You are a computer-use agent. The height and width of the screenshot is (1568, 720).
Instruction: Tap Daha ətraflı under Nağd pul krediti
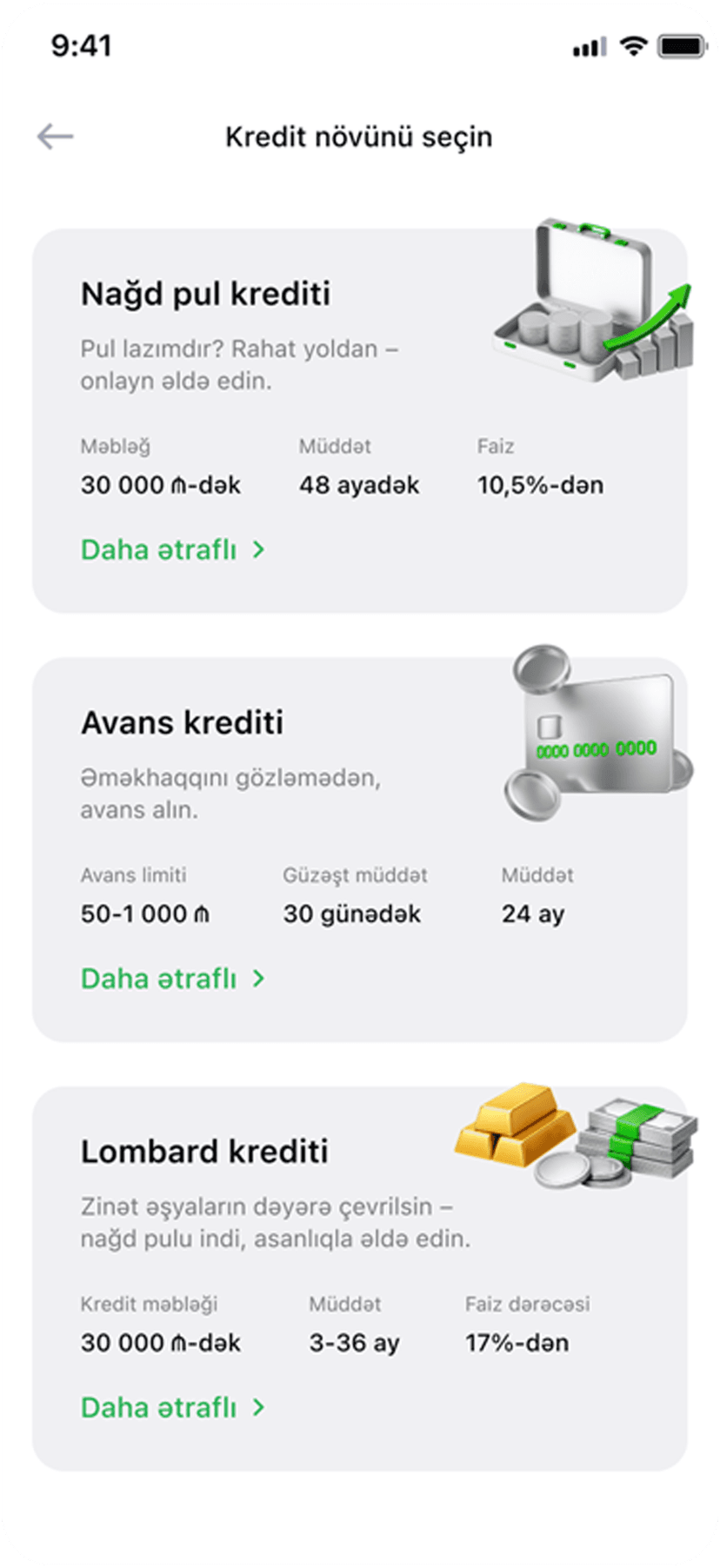click(x=172, y=549)
